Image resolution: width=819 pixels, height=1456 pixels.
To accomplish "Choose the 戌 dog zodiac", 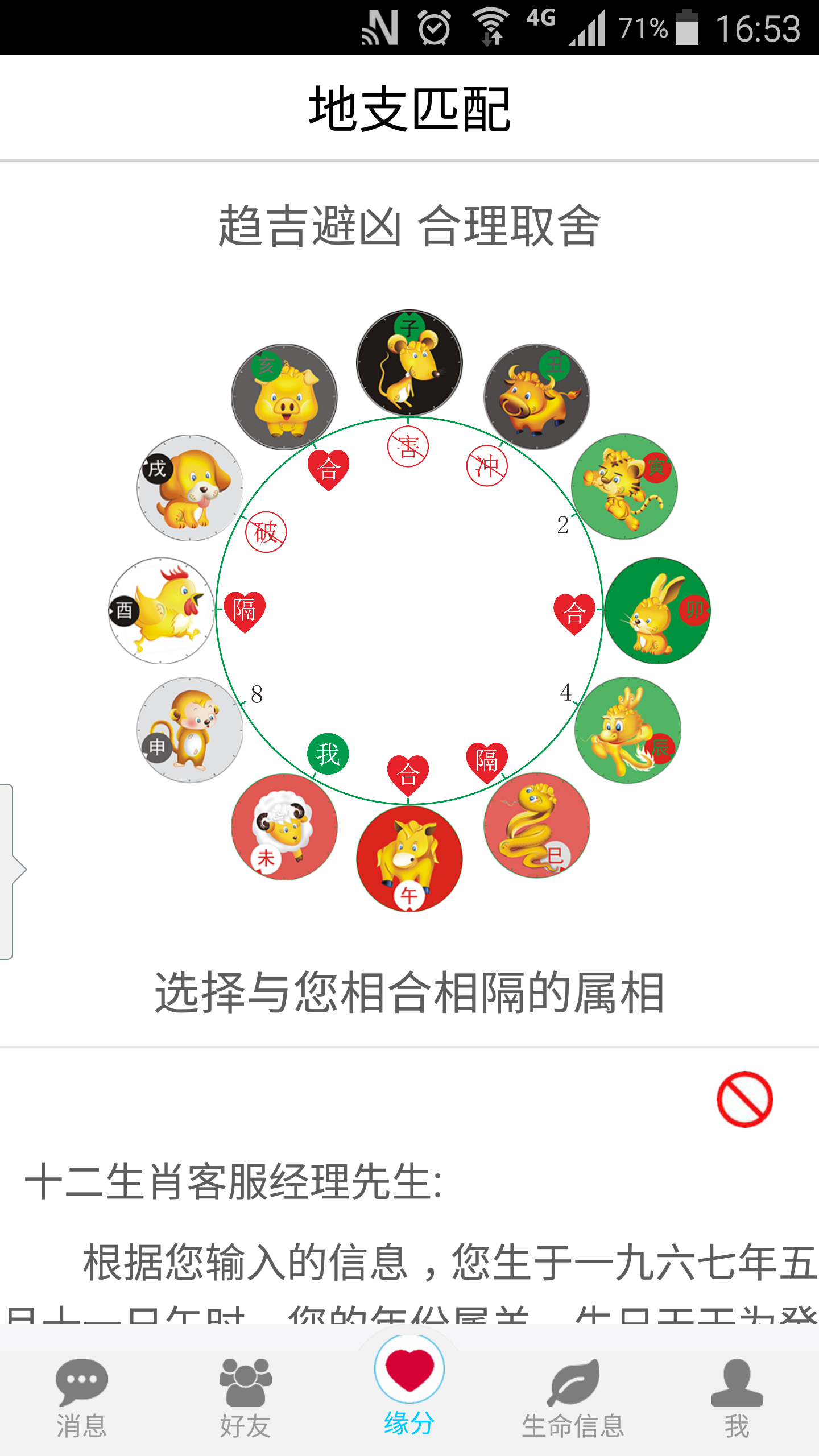I will [x=190, y=488].
